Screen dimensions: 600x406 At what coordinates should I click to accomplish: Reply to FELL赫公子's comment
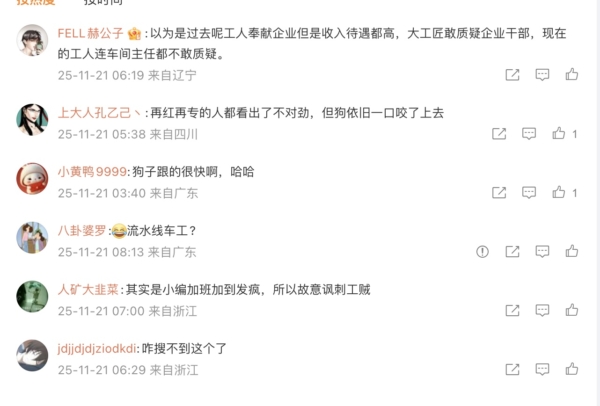(x=542, y=75)
